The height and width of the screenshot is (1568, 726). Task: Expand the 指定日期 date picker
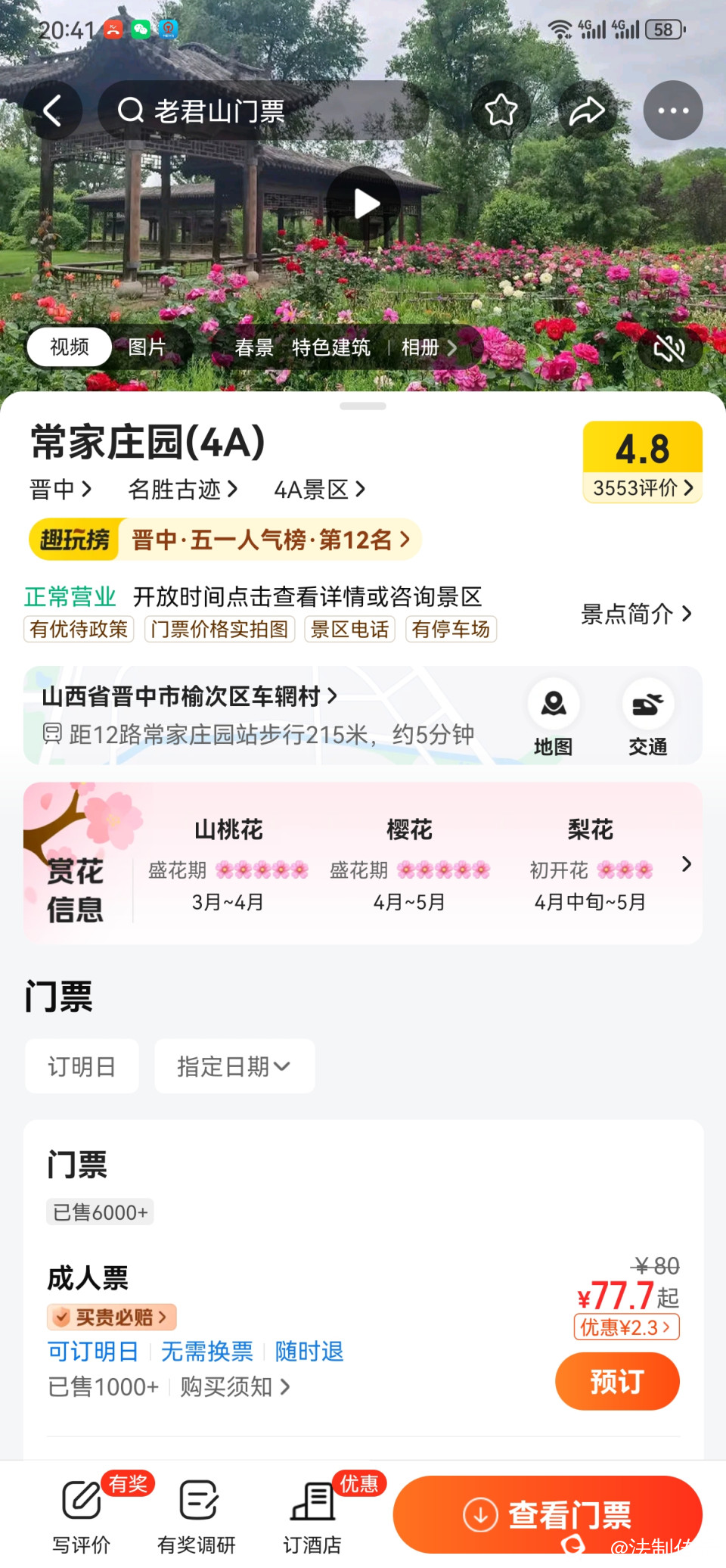(x=234, y=1066)
